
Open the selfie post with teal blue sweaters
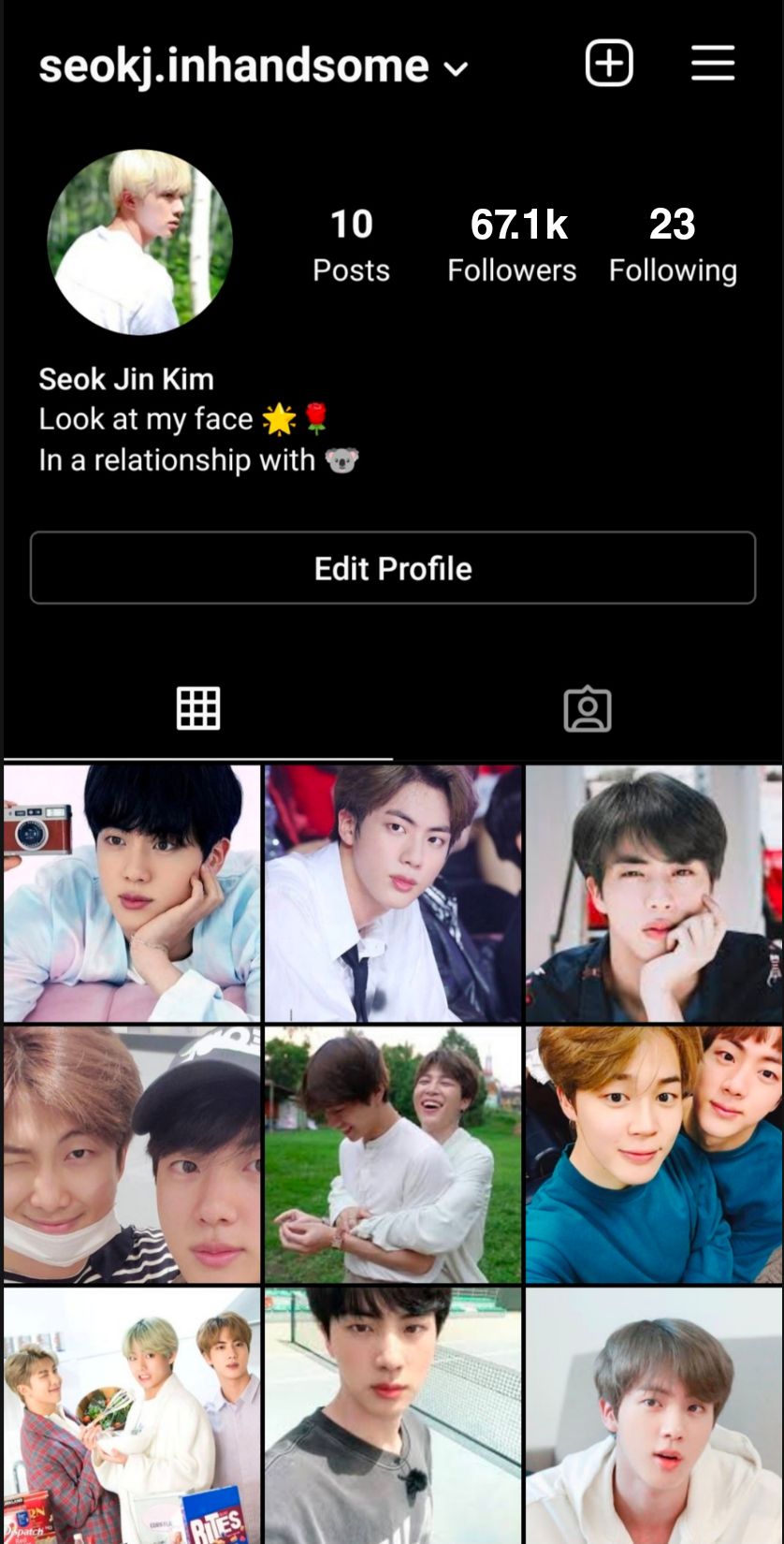[x=654, y=1154]
